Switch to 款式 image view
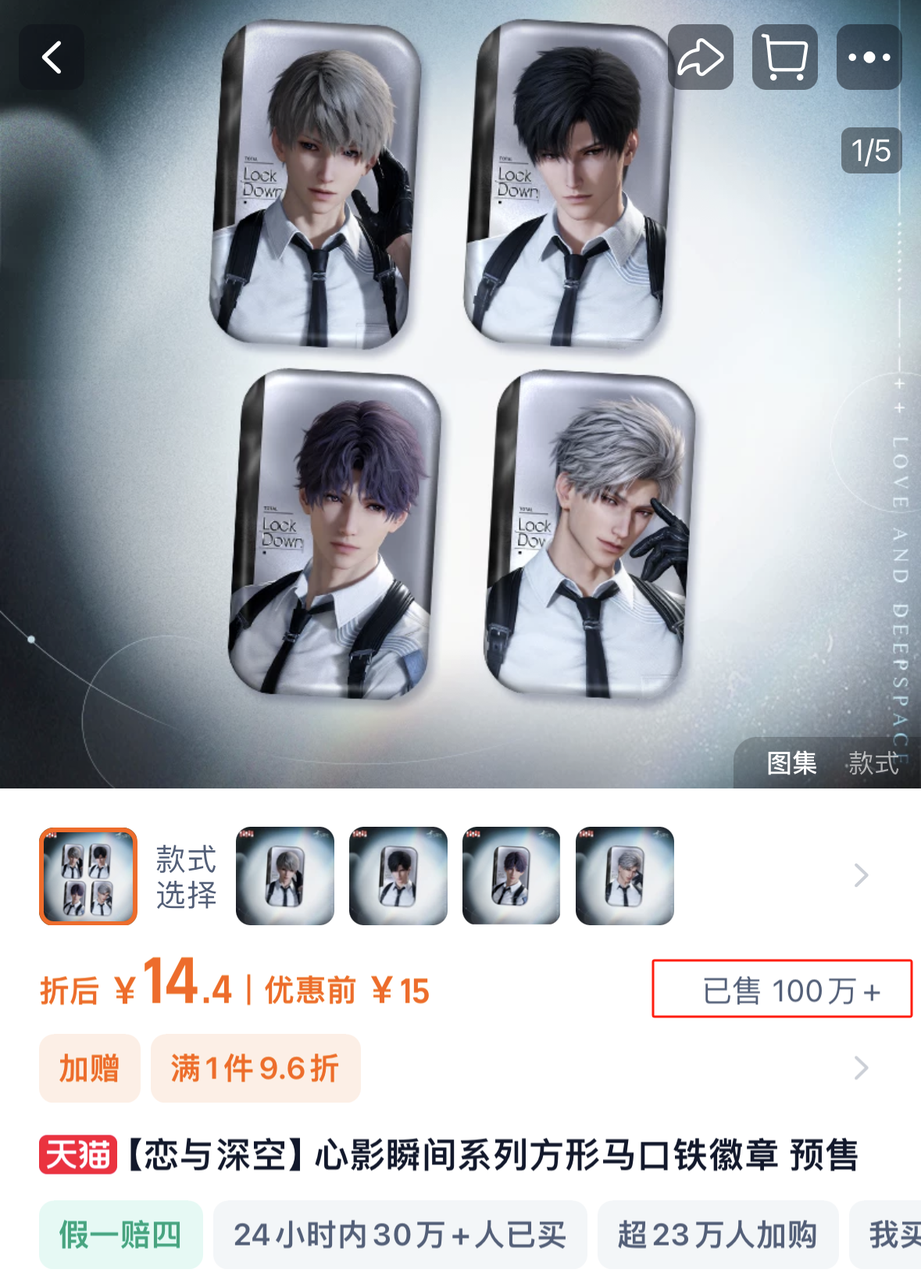 point(874,764)
